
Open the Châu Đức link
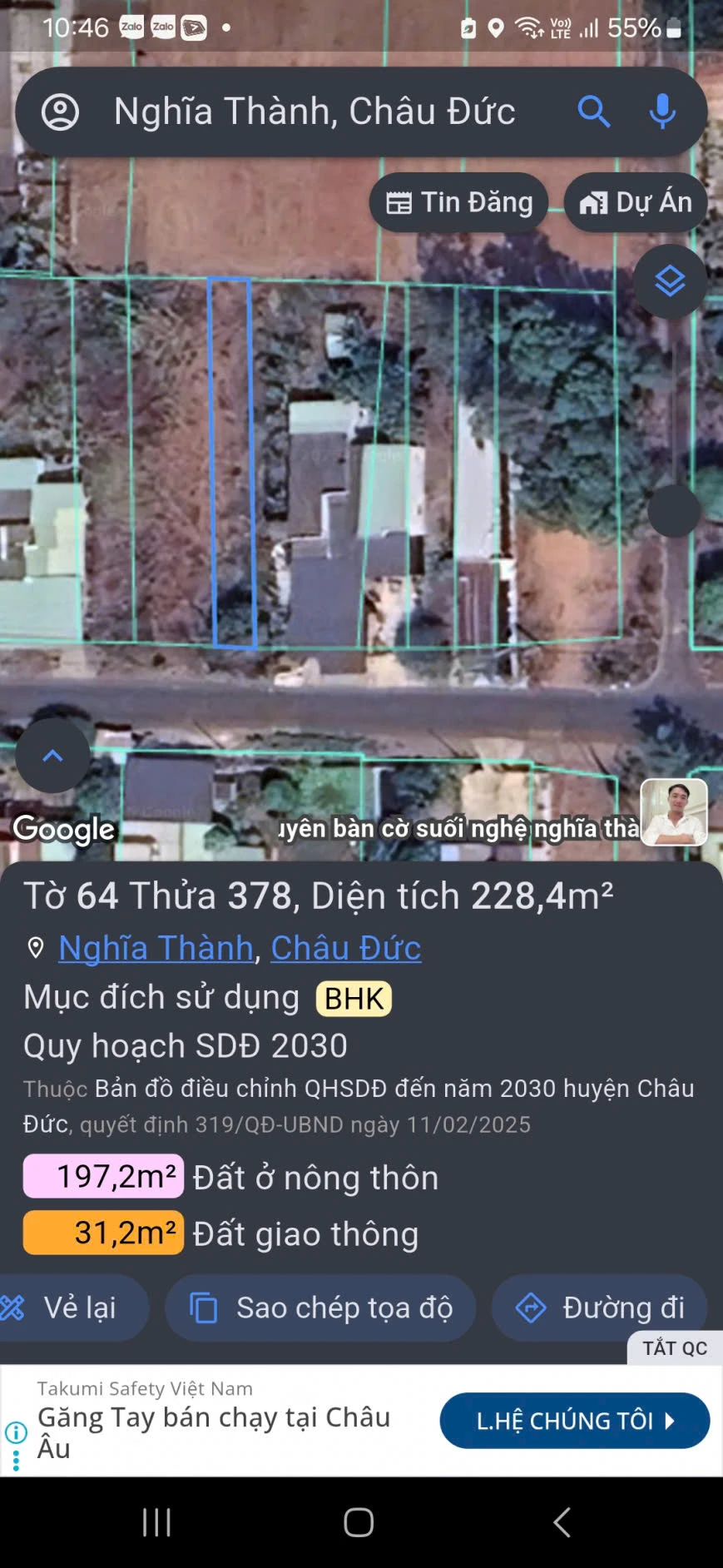(345, 948)
